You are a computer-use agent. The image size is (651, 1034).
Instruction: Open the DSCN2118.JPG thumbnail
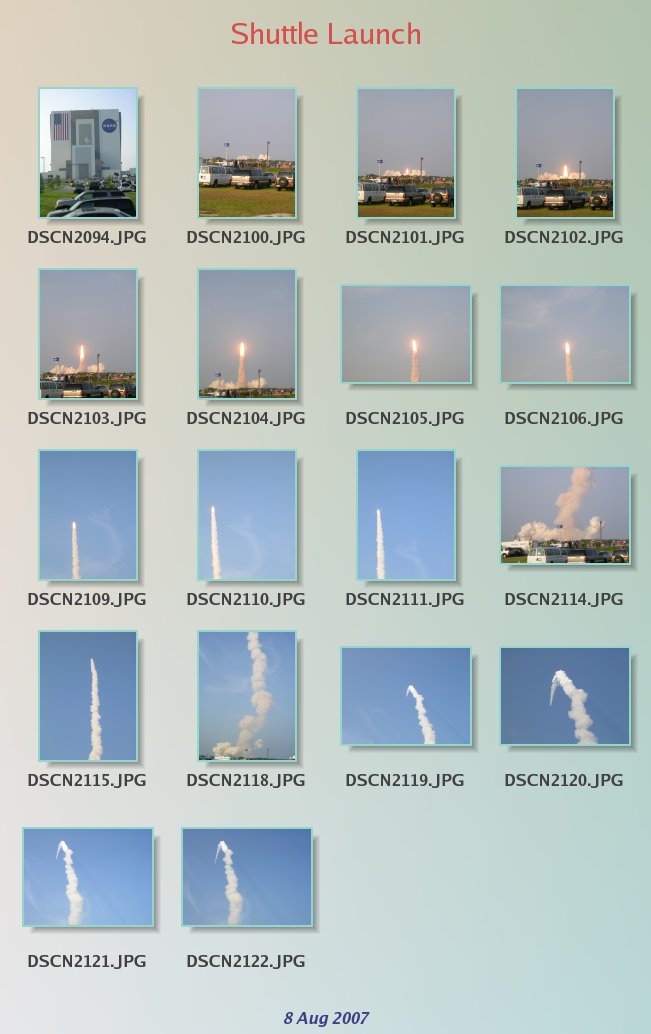point(247,696)
